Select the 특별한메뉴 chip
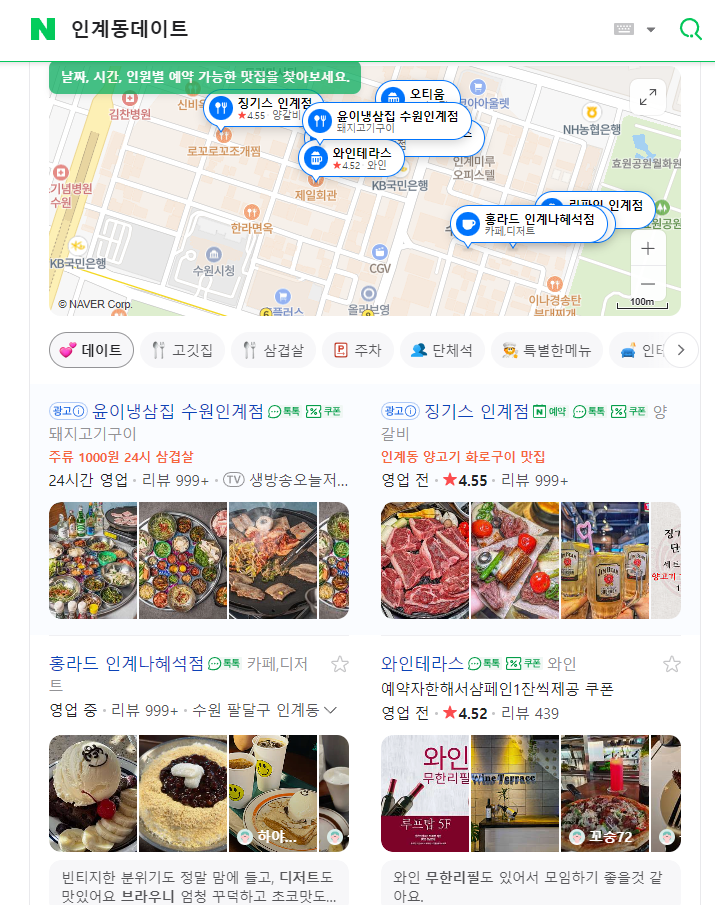Screen dimensions: 715x905 pos(546,350)
